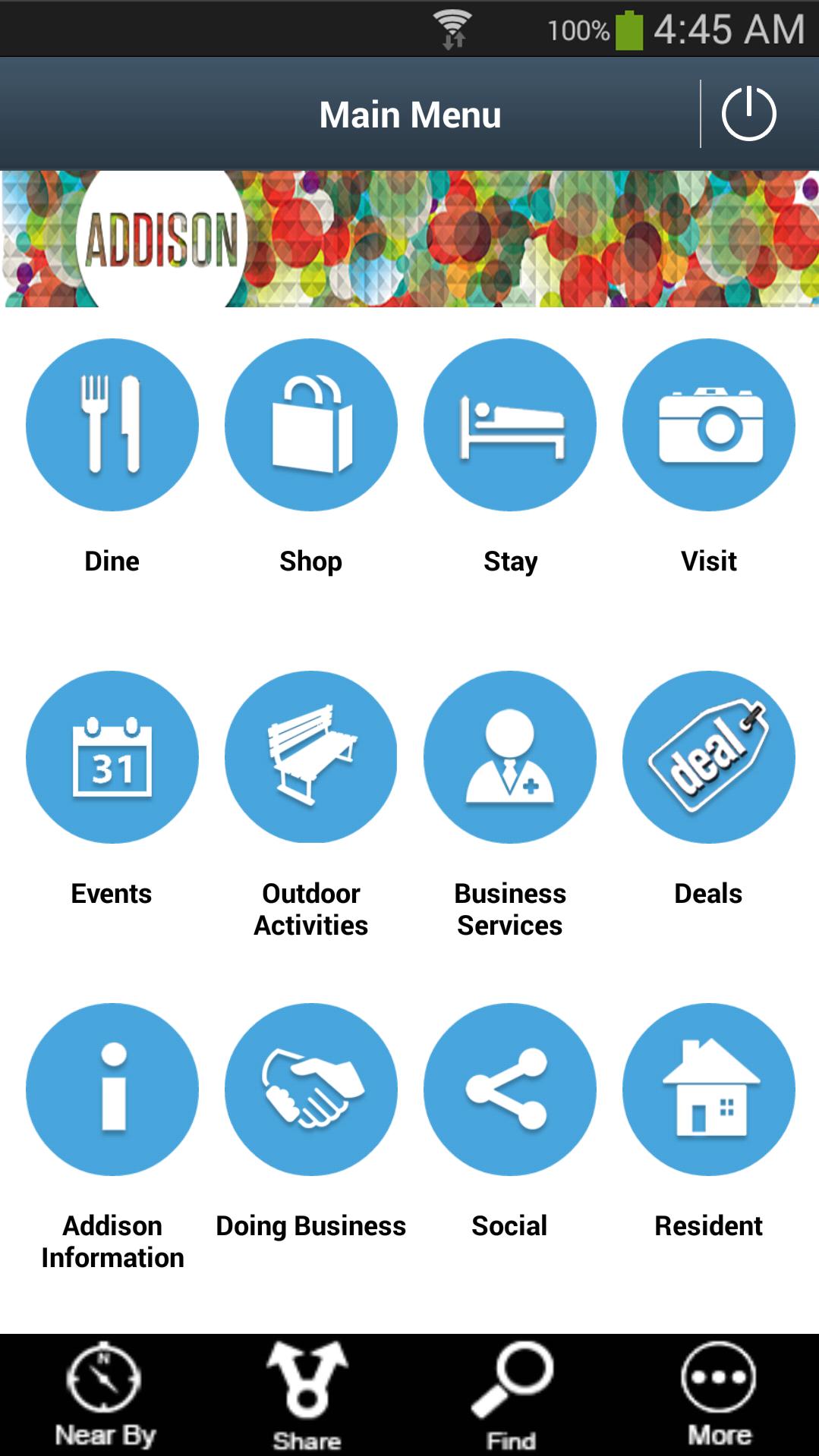
Task: Open the Dine category
Action: (112, 425)
